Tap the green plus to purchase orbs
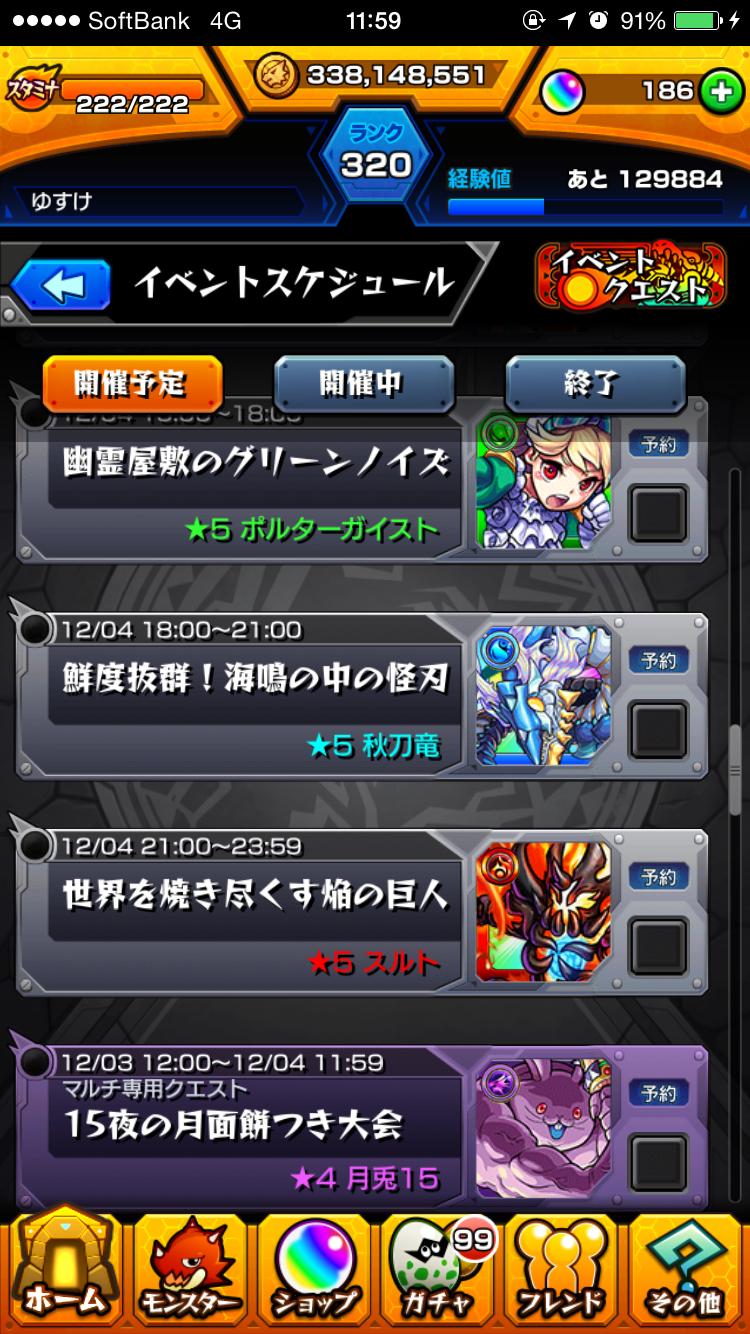Screen dimensions: 750x1334 point(722,90)
